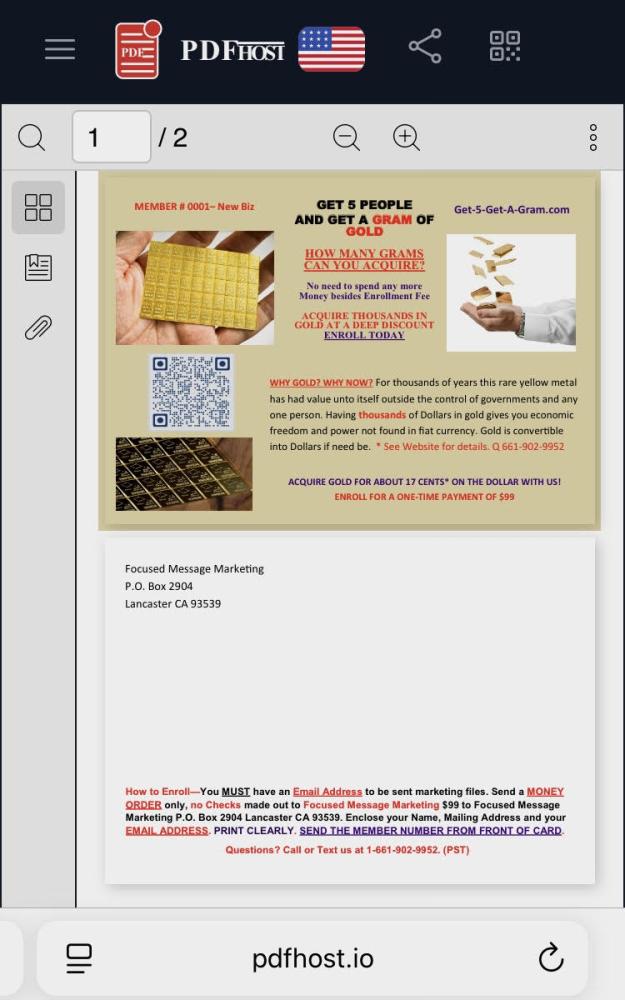625x1000 pixels.
Task: Edit the page number field
Action: 111,137
